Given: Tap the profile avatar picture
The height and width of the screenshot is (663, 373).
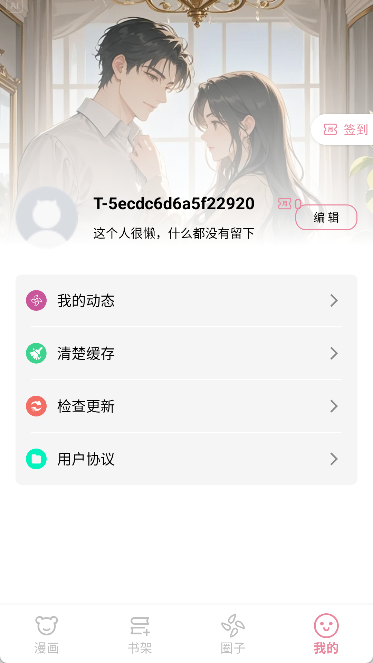Looking at the screenshot, I should click(x=47, y=217).
